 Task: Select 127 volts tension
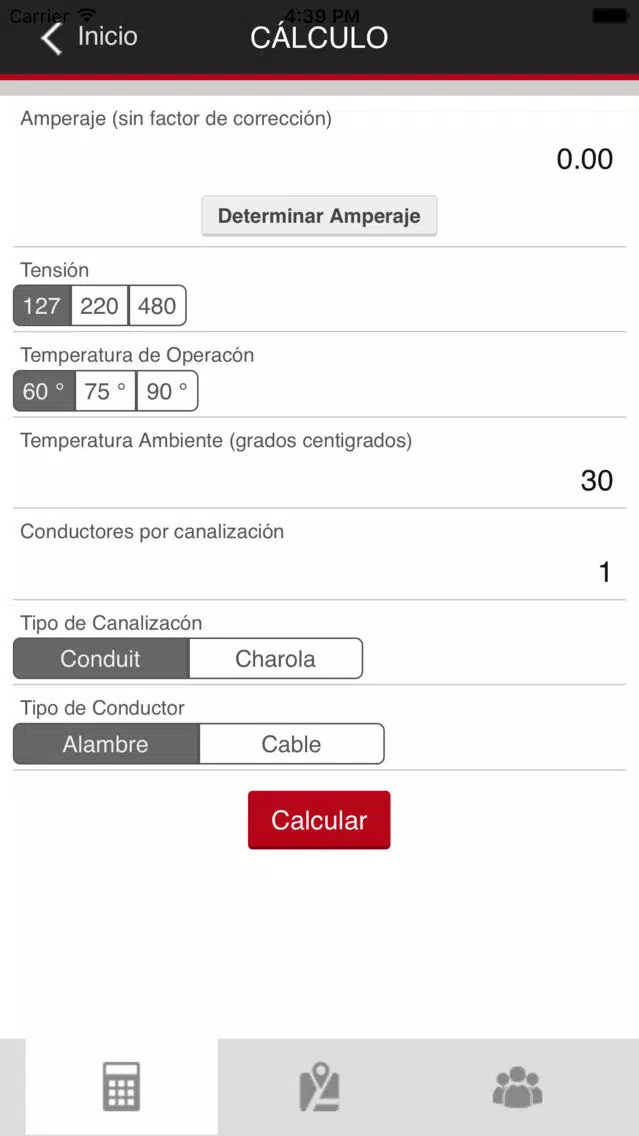[x=42, y=306]
